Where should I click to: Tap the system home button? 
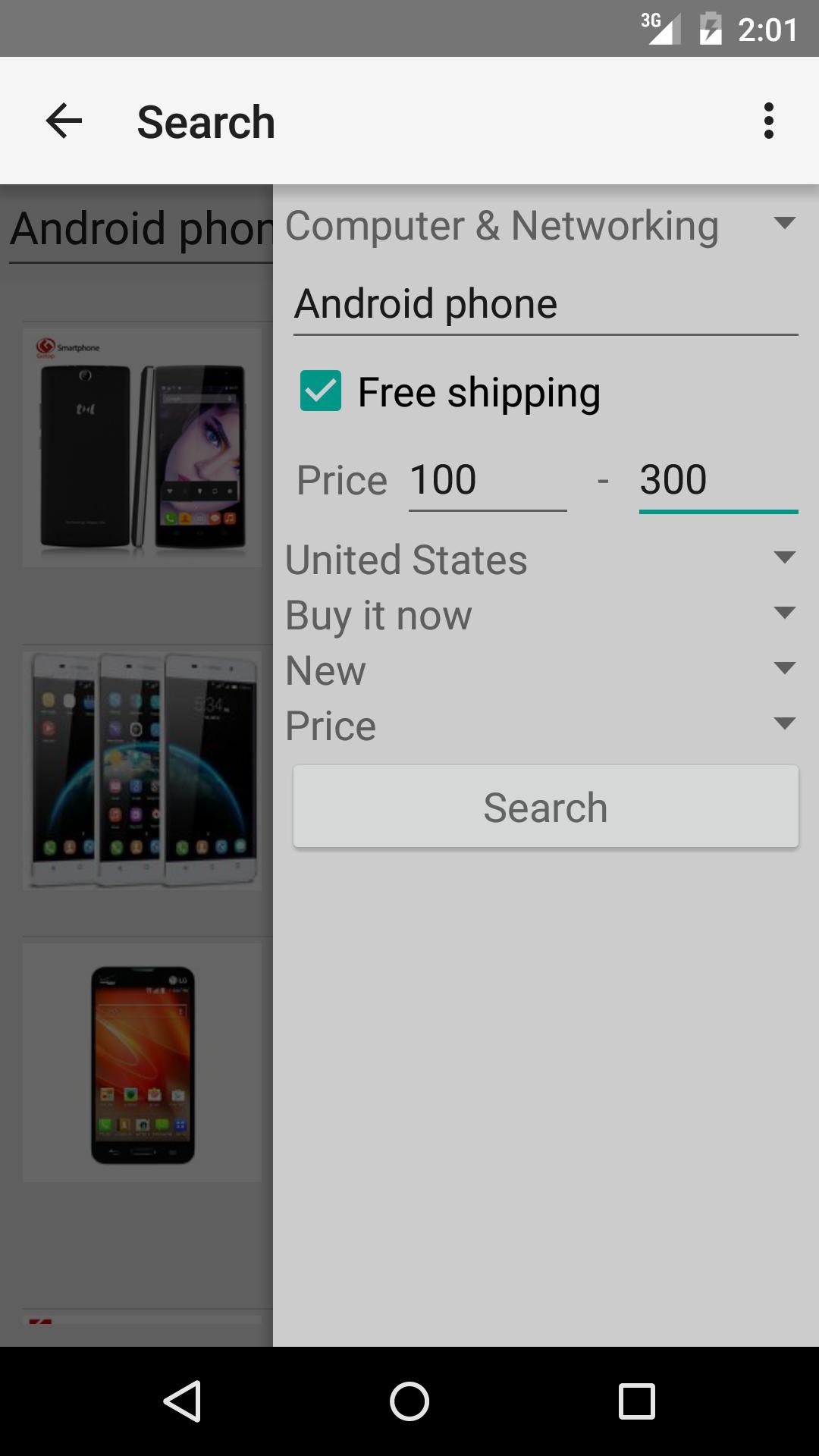click(x=409, y=1401)
